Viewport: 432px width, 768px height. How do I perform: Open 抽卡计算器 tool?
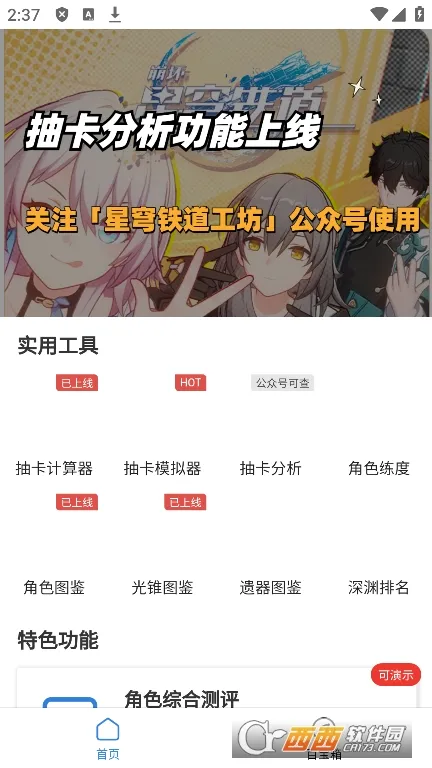[x=54, y=426]
